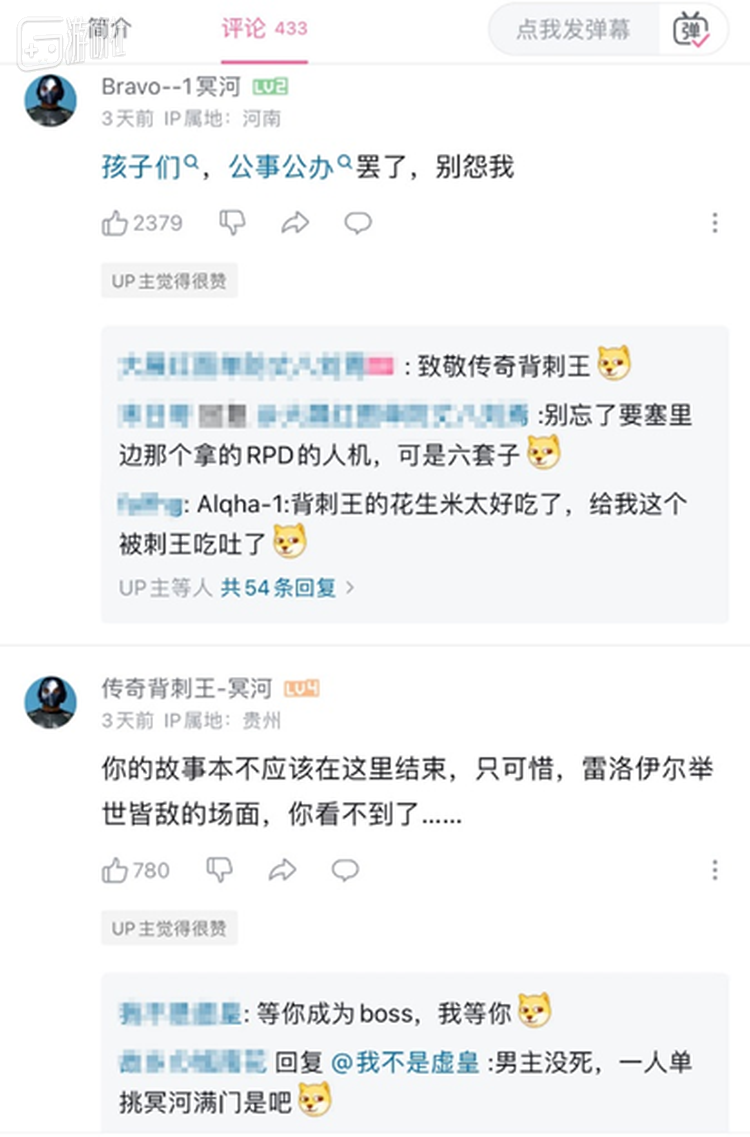750x1137 pixels.
Task: Share the comment by 传奇背刺王-冥河
Action: click(283, 870)
